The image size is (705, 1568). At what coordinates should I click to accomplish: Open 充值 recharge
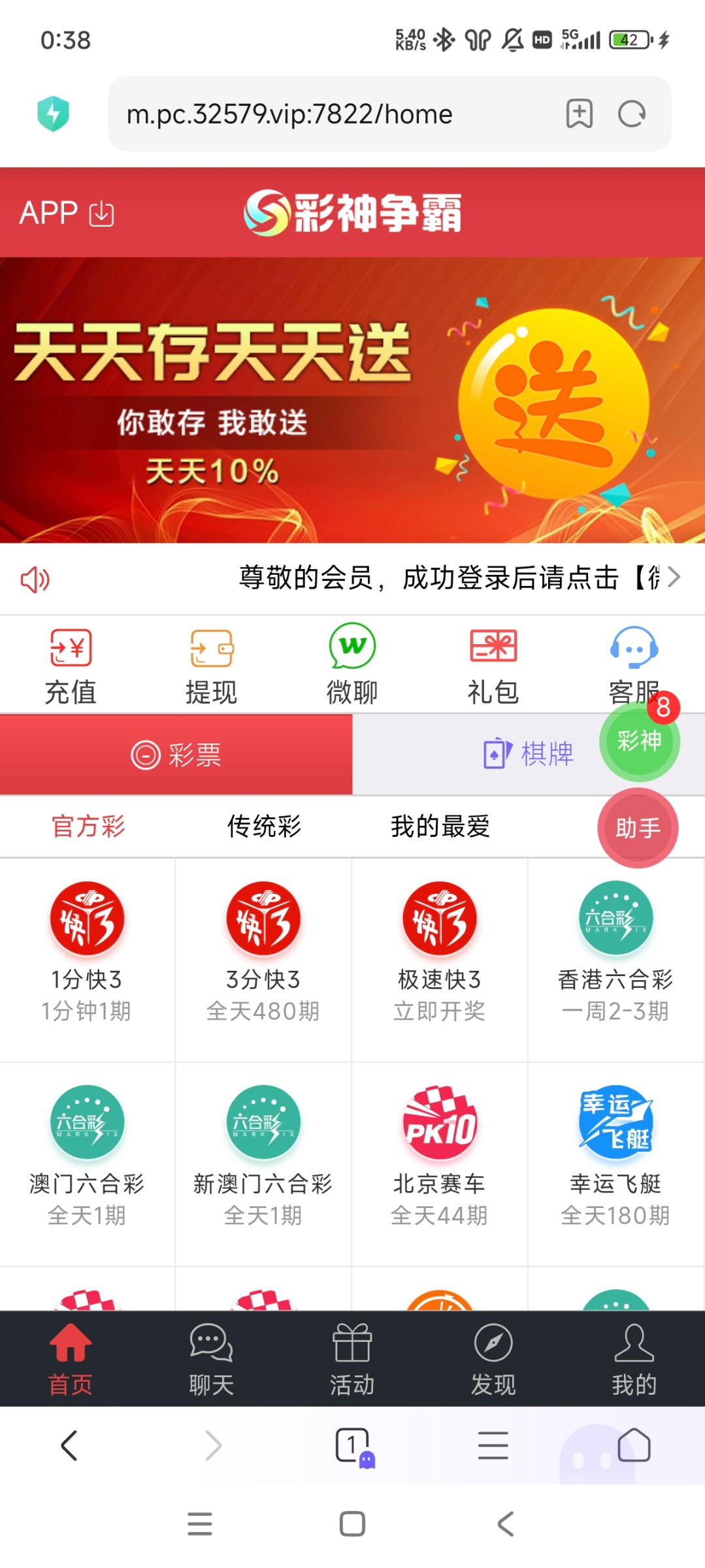[71, 665]
